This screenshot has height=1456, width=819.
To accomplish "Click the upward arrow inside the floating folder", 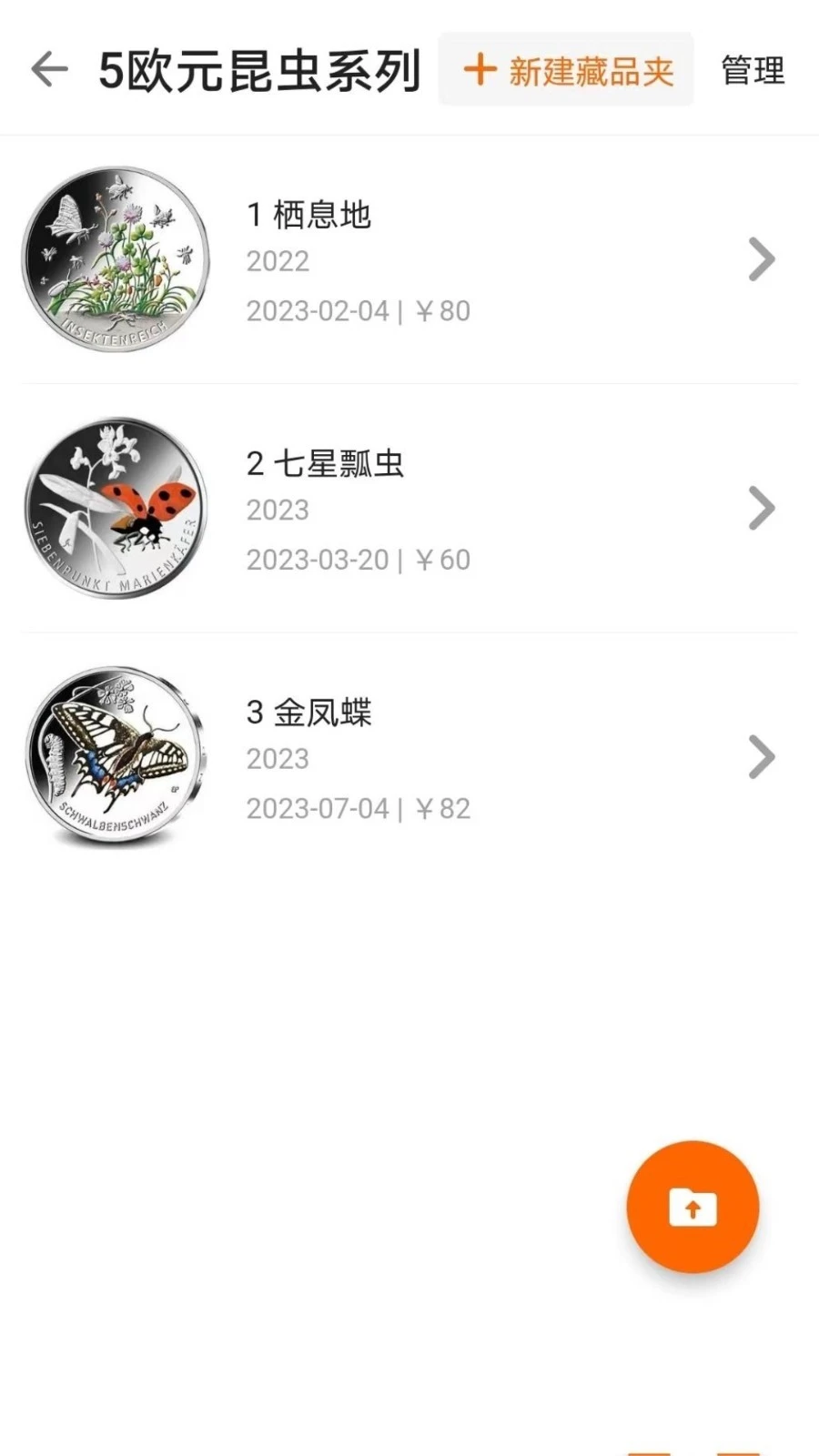I will 692,1206.
